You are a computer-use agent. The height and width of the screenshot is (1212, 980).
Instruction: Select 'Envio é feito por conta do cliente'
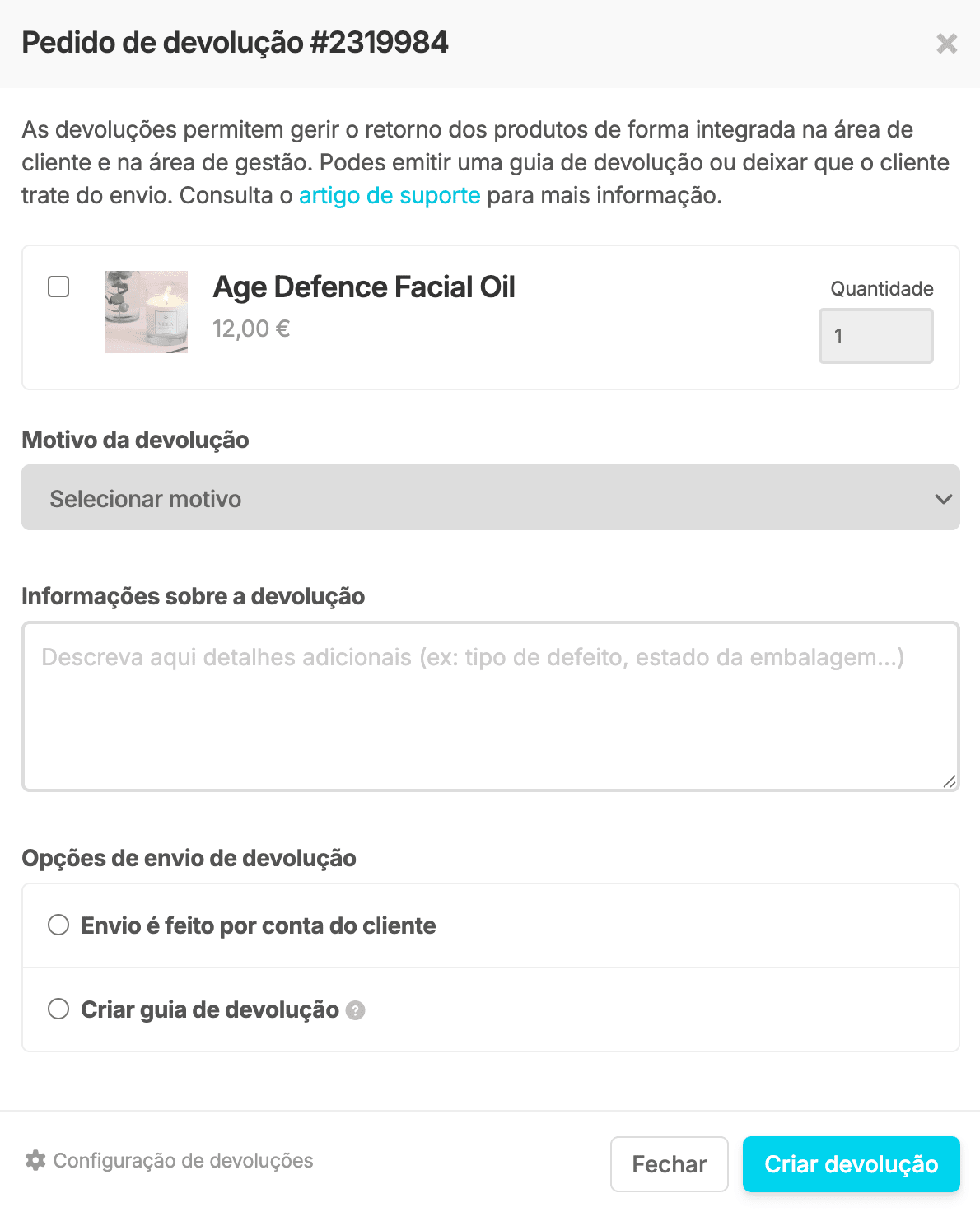coord(58,925)
